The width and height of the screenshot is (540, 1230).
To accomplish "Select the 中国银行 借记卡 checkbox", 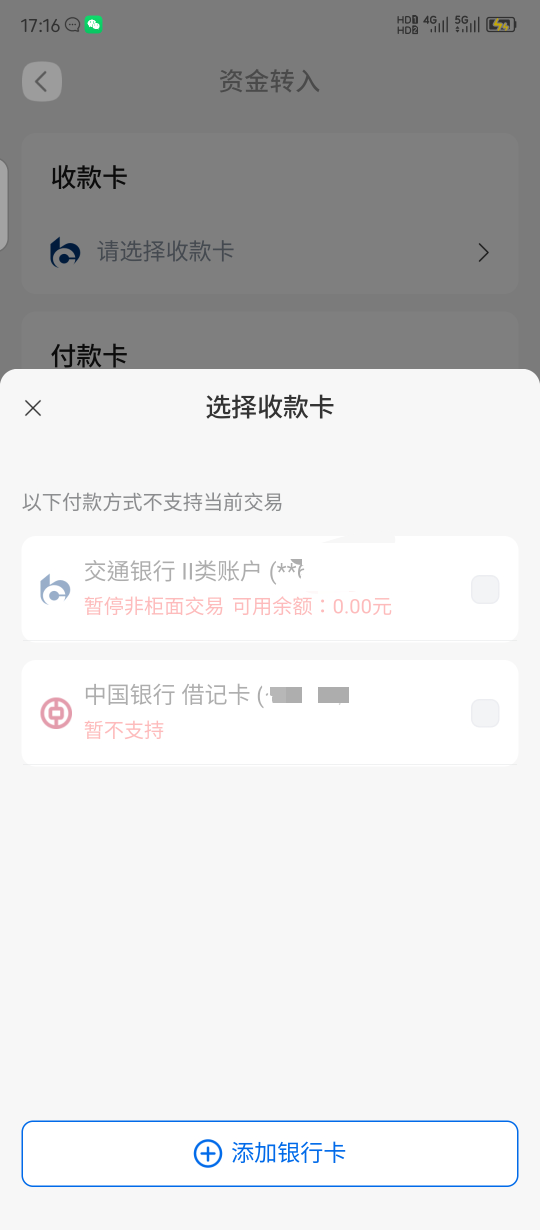I will coord(485,713).
